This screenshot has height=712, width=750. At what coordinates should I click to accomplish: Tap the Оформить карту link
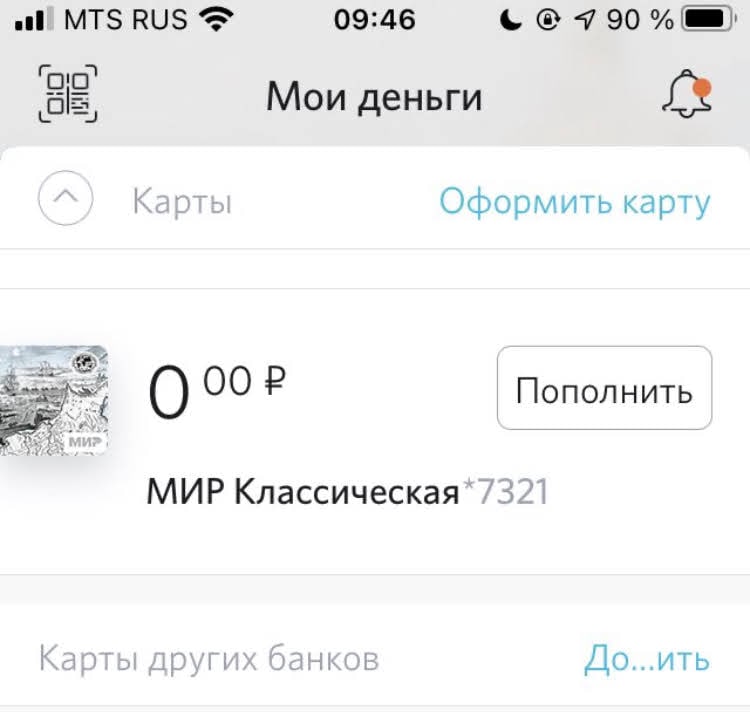point(575,202)
